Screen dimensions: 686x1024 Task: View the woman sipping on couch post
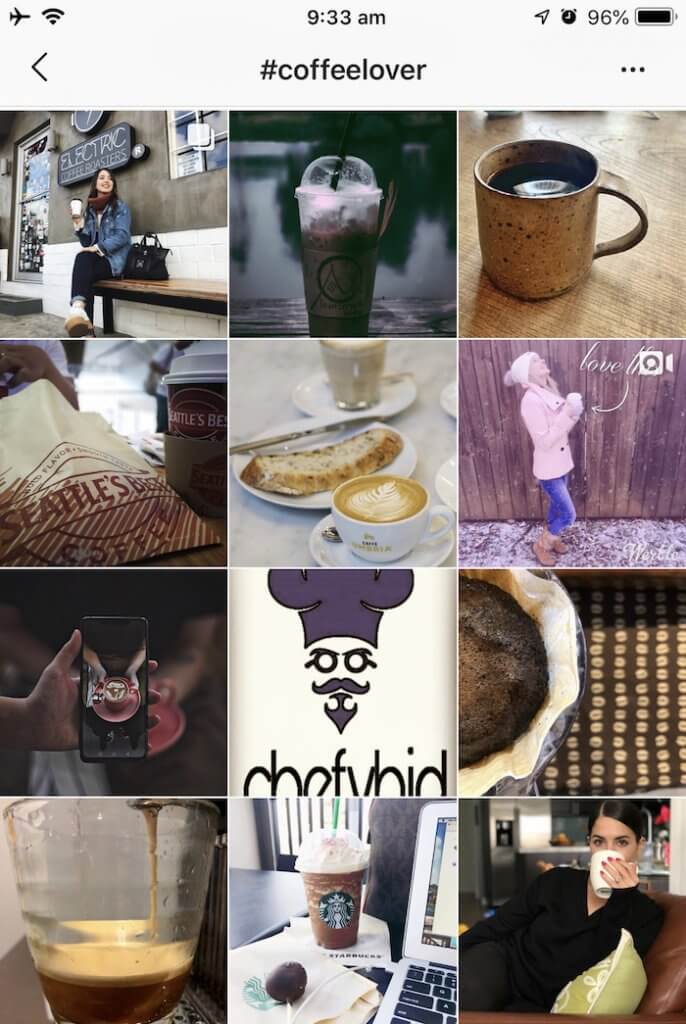coord(572,910)
